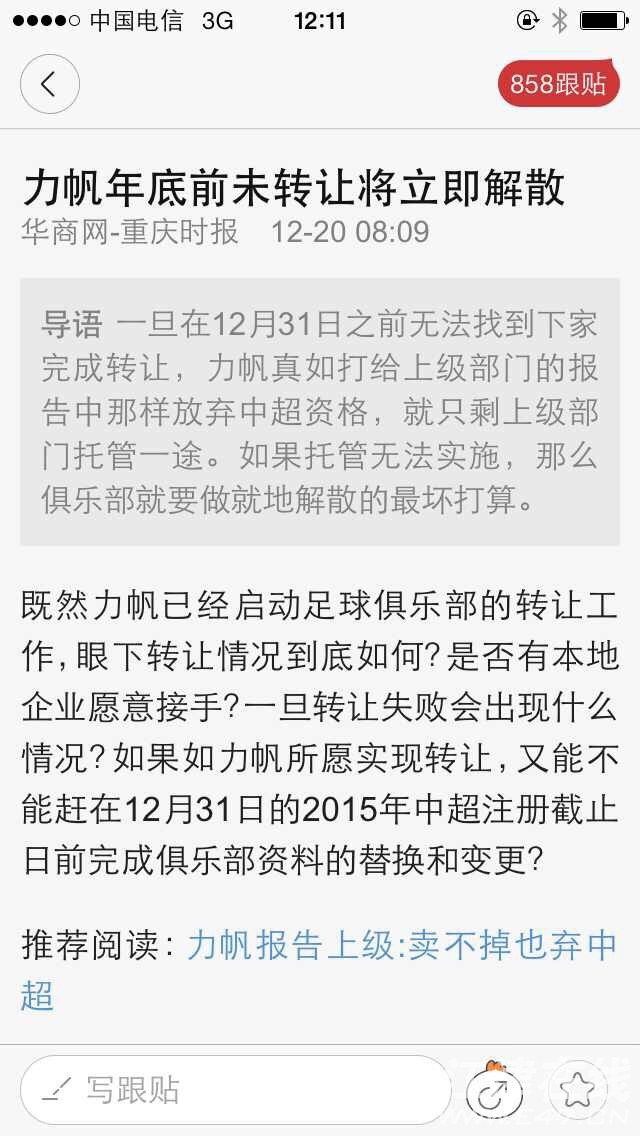
Task: Share this article
Action: 494,1090
